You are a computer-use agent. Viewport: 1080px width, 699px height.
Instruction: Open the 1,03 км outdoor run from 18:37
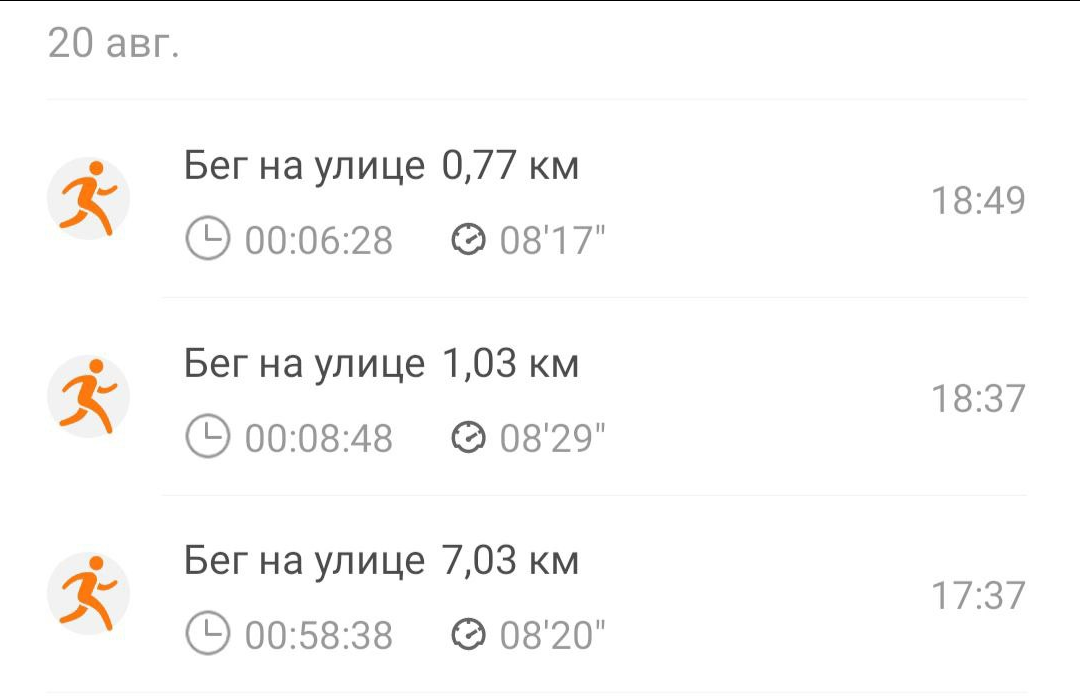tap(538, 398)
